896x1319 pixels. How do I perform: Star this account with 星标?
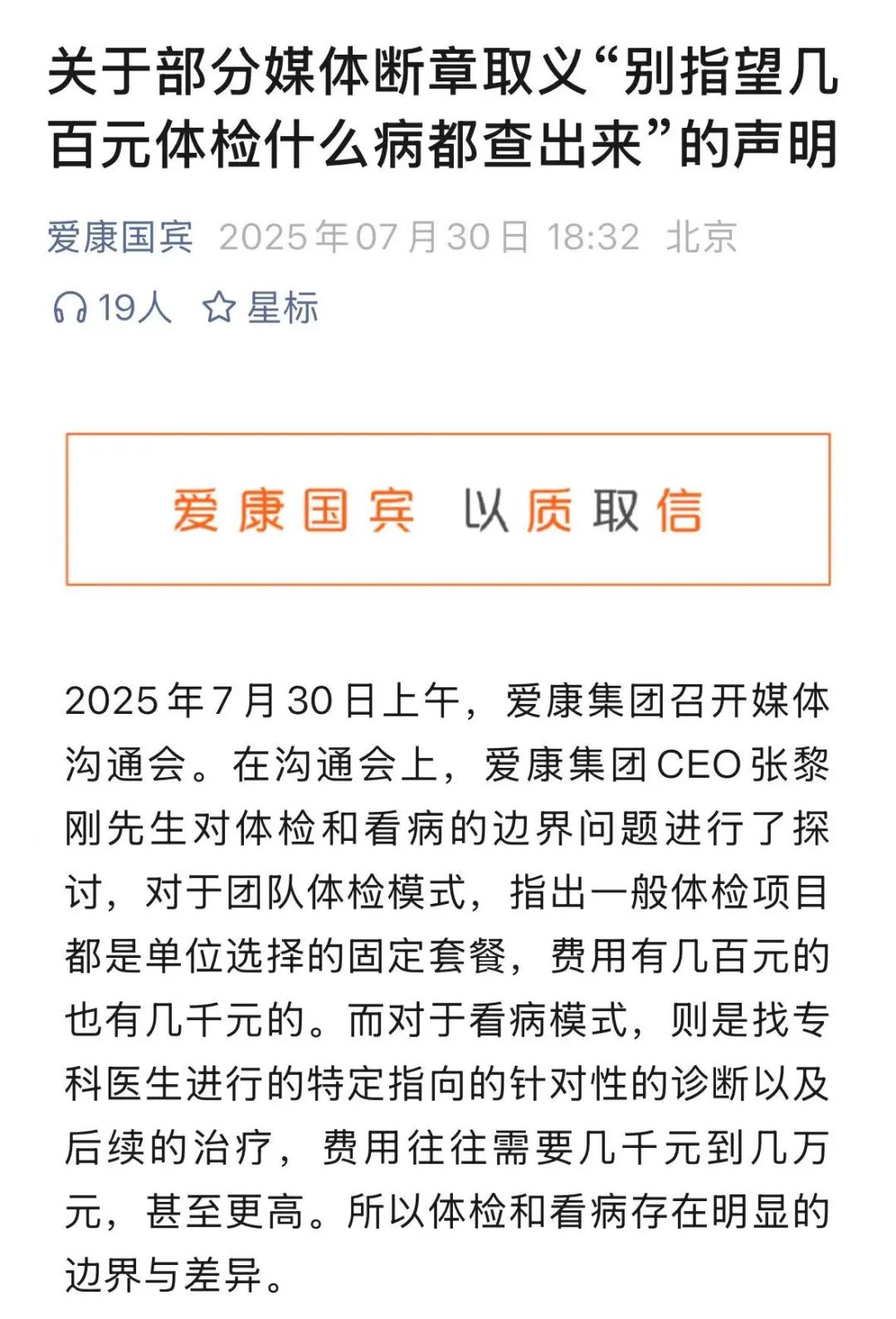pyautogui.click(x=260, y=309)
